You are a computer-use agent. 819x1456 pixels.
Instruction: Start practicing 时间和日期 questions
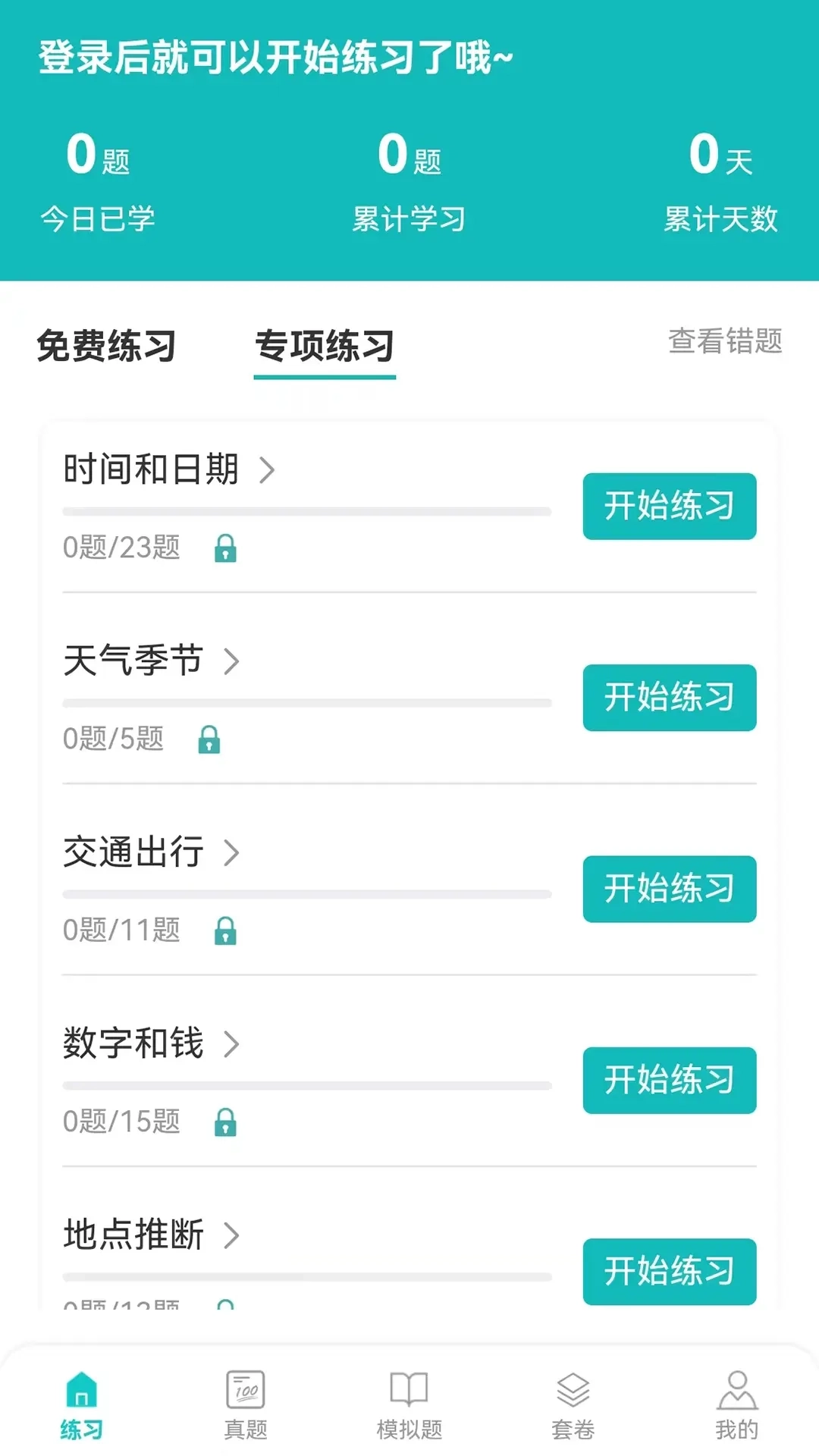[x=669, y=507]
